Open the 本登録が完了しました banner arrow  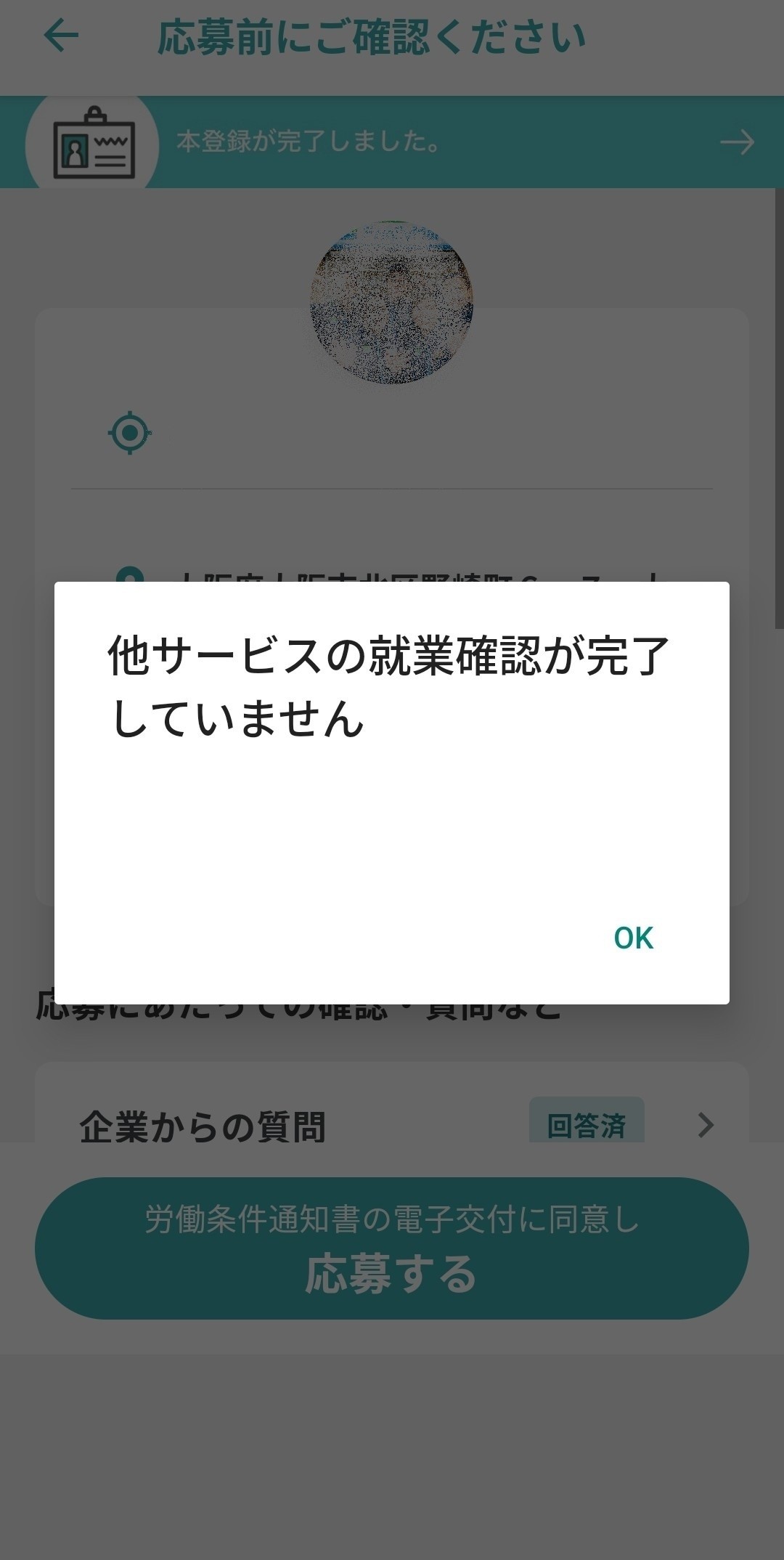coord(737,142)
